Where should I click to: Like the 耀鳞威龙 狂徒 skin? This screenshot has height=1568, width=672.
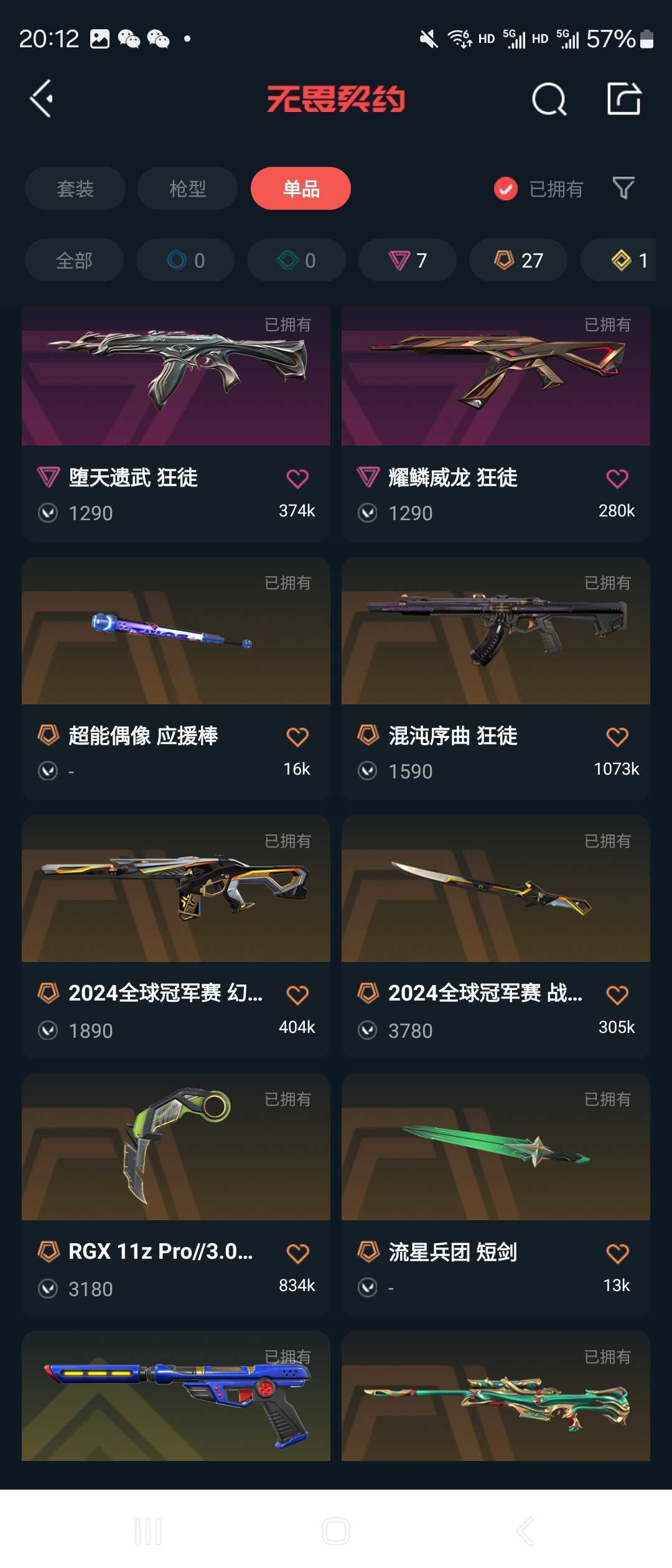coord(617,478)
